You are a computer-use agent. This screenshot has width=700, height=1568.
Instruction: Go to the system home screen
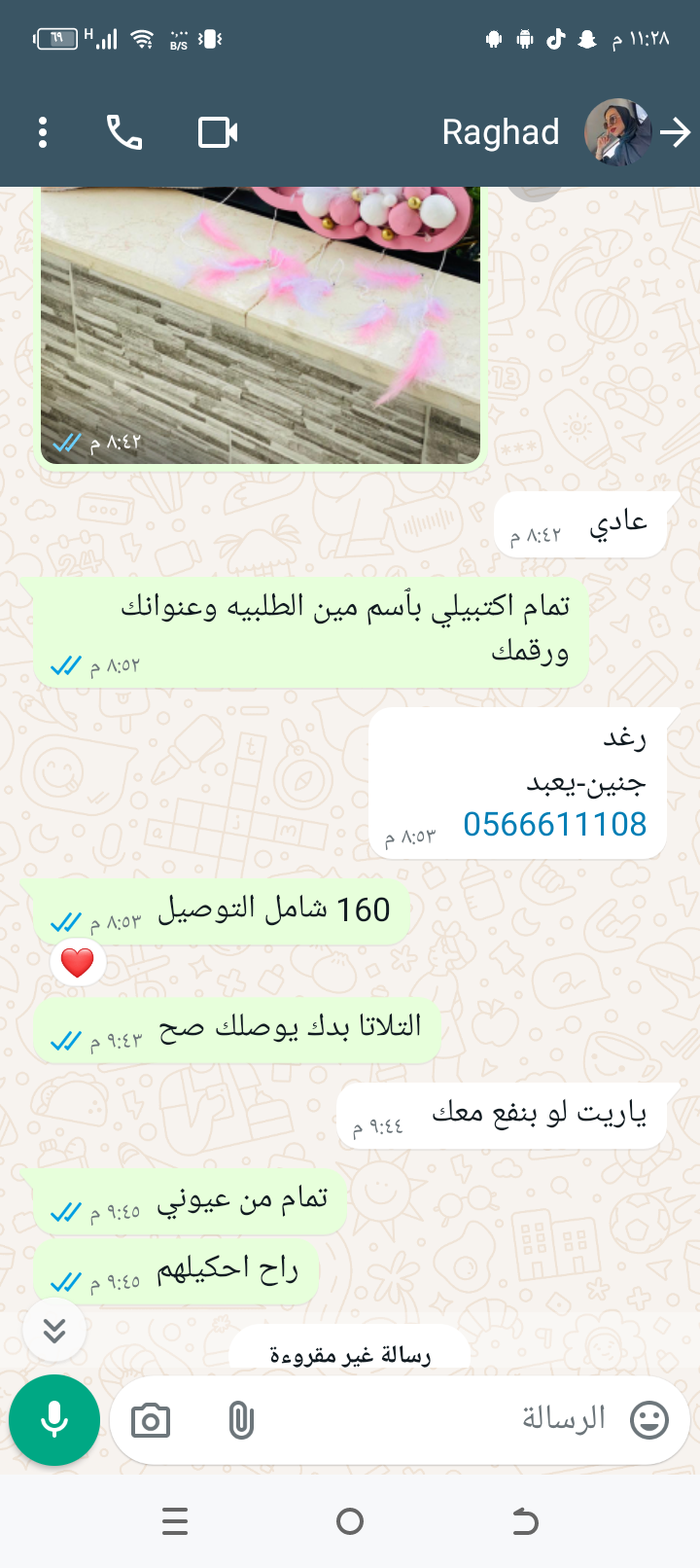click(350, 1521)
